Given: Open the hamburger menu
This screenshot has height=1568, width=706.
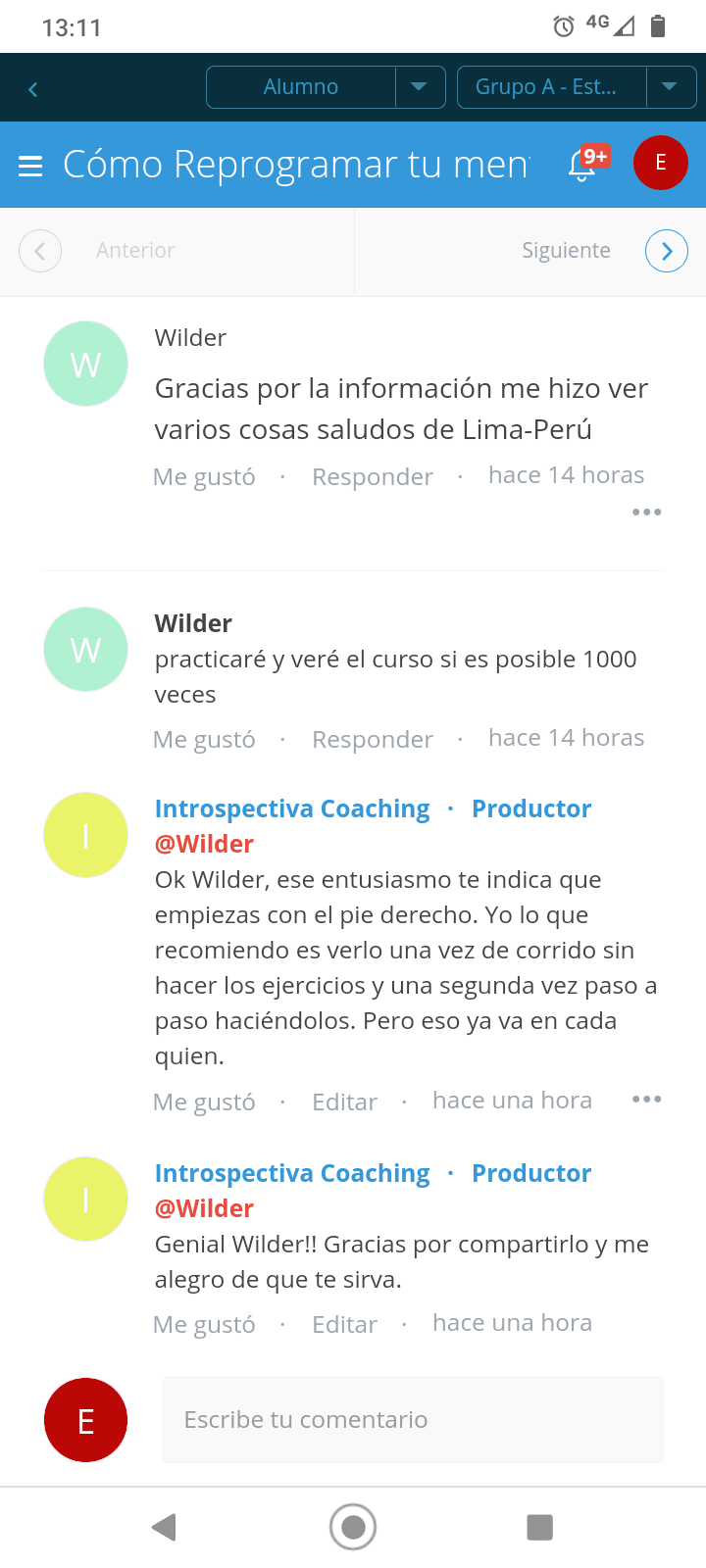Looking at the screenshot, I should [30, 166].
